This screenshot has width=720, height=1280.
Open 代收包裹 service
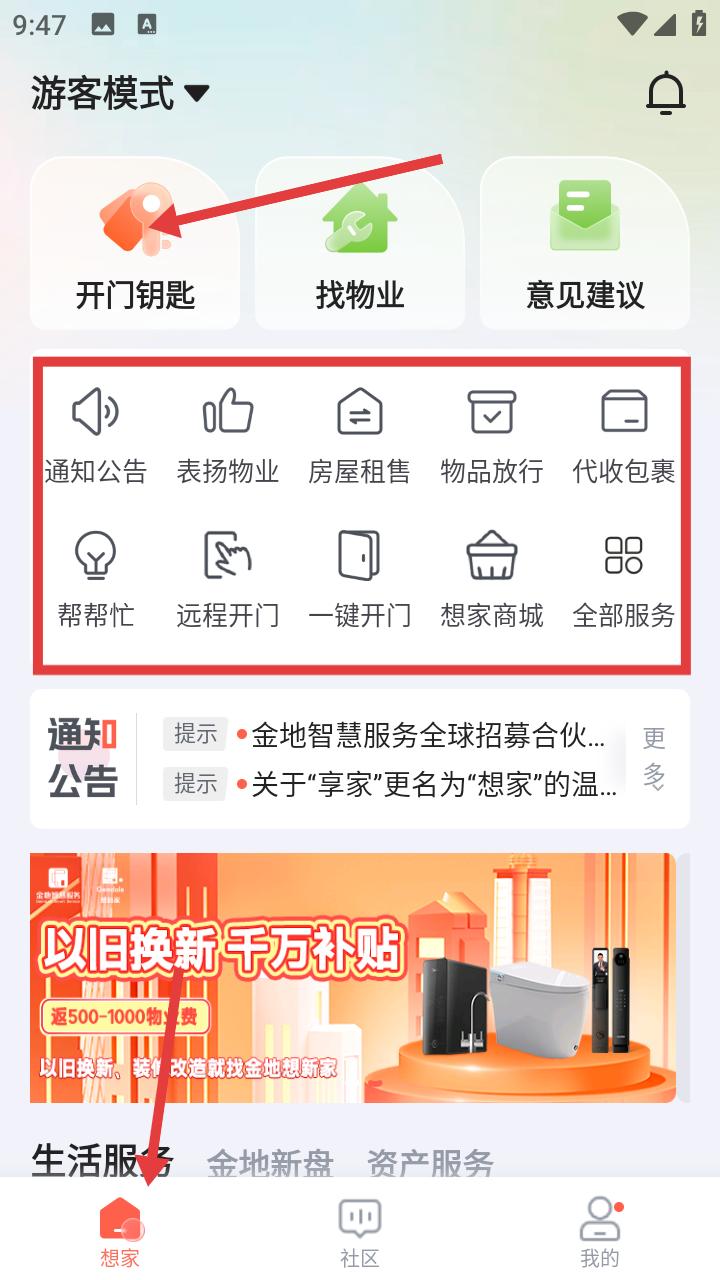(x=624, y=436)
